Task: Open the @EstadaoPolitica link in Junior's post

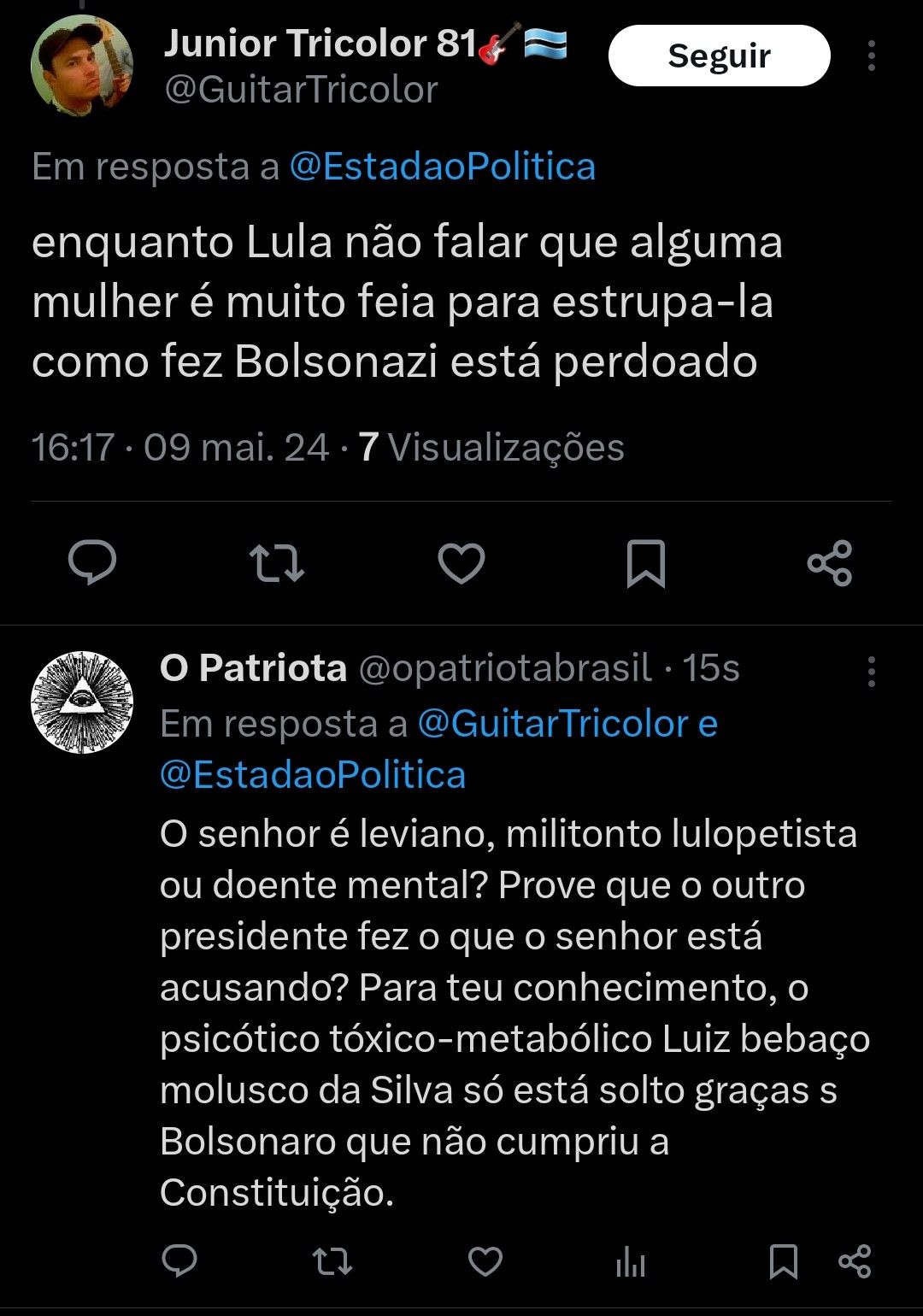Action: (x=442, y=167)
